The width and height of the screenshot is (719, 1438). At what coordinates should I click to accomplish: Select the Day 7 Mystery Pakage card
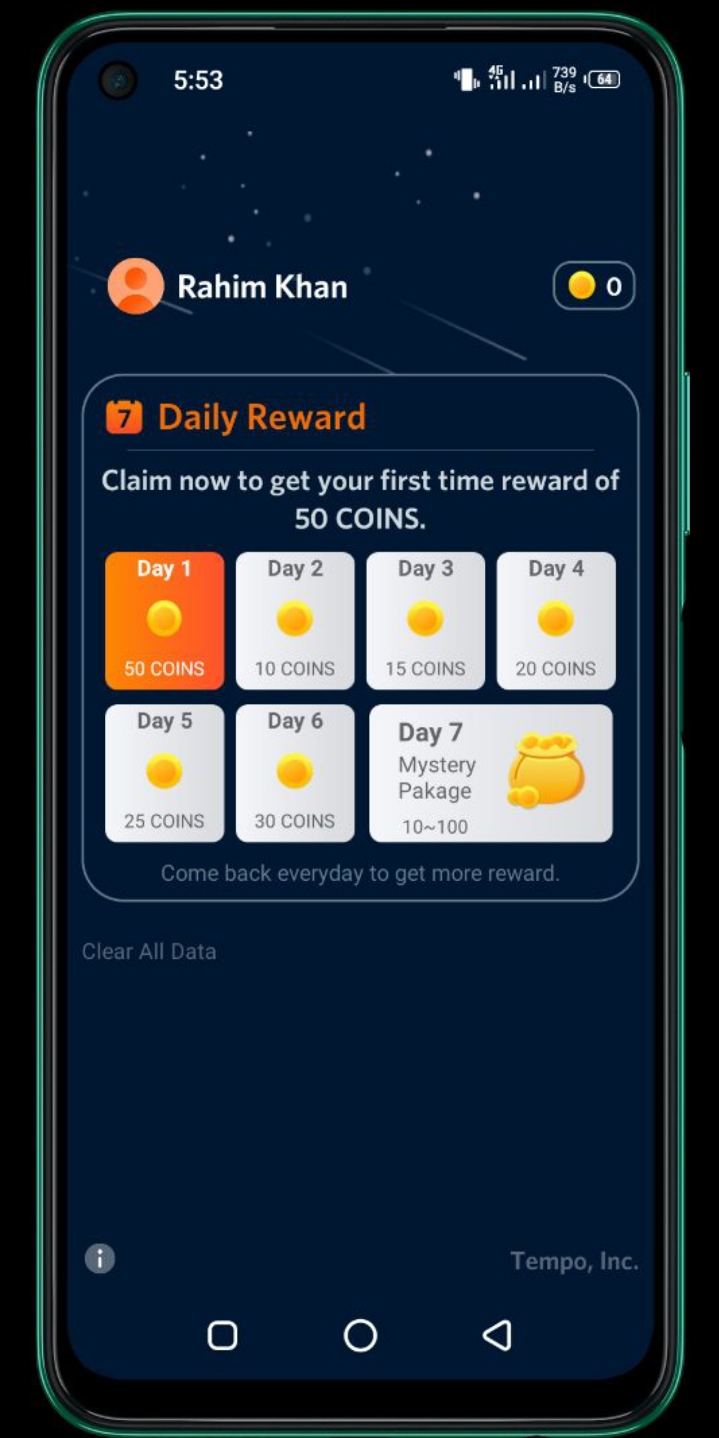490,773
